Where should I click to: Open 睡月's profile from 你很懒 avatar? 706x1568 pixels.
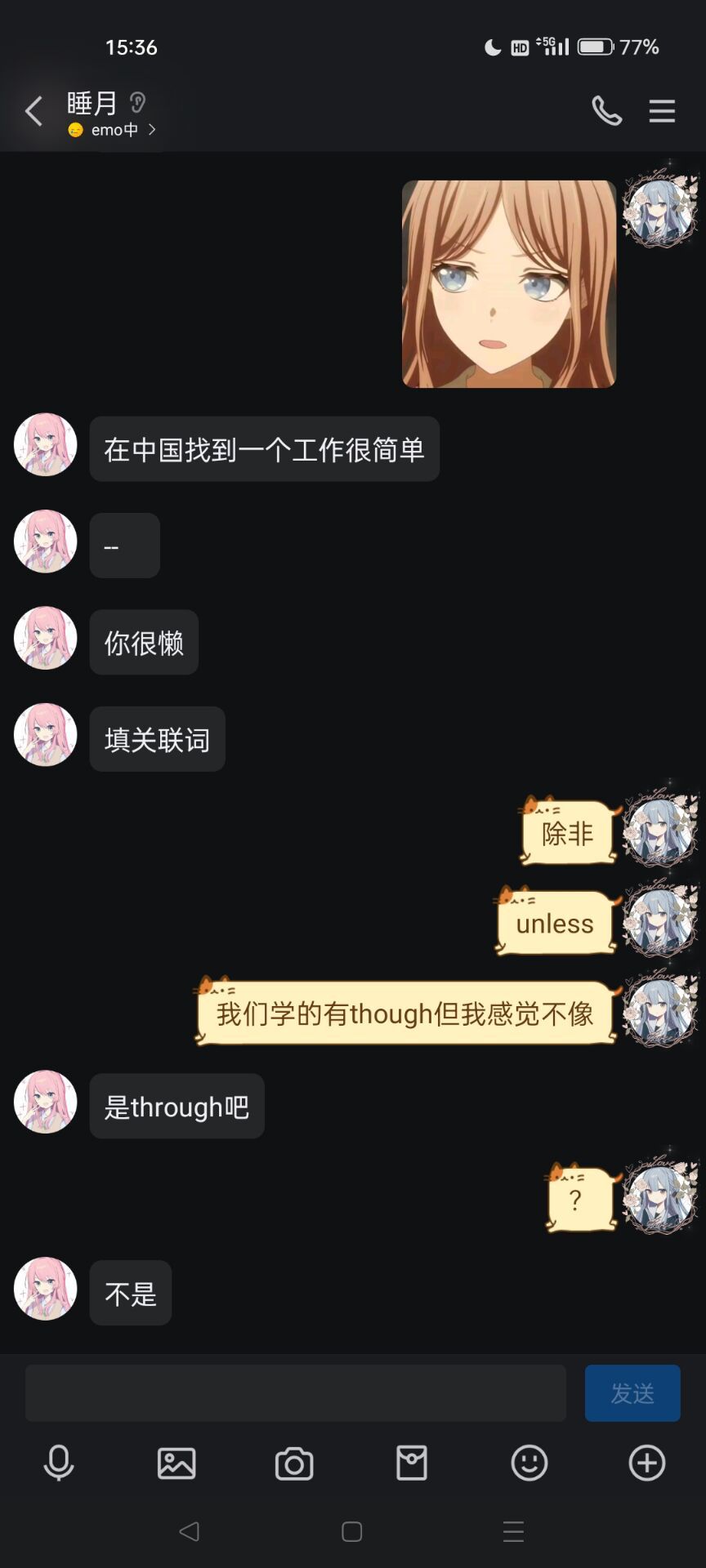pyautogui.click(x=46, y=638)
